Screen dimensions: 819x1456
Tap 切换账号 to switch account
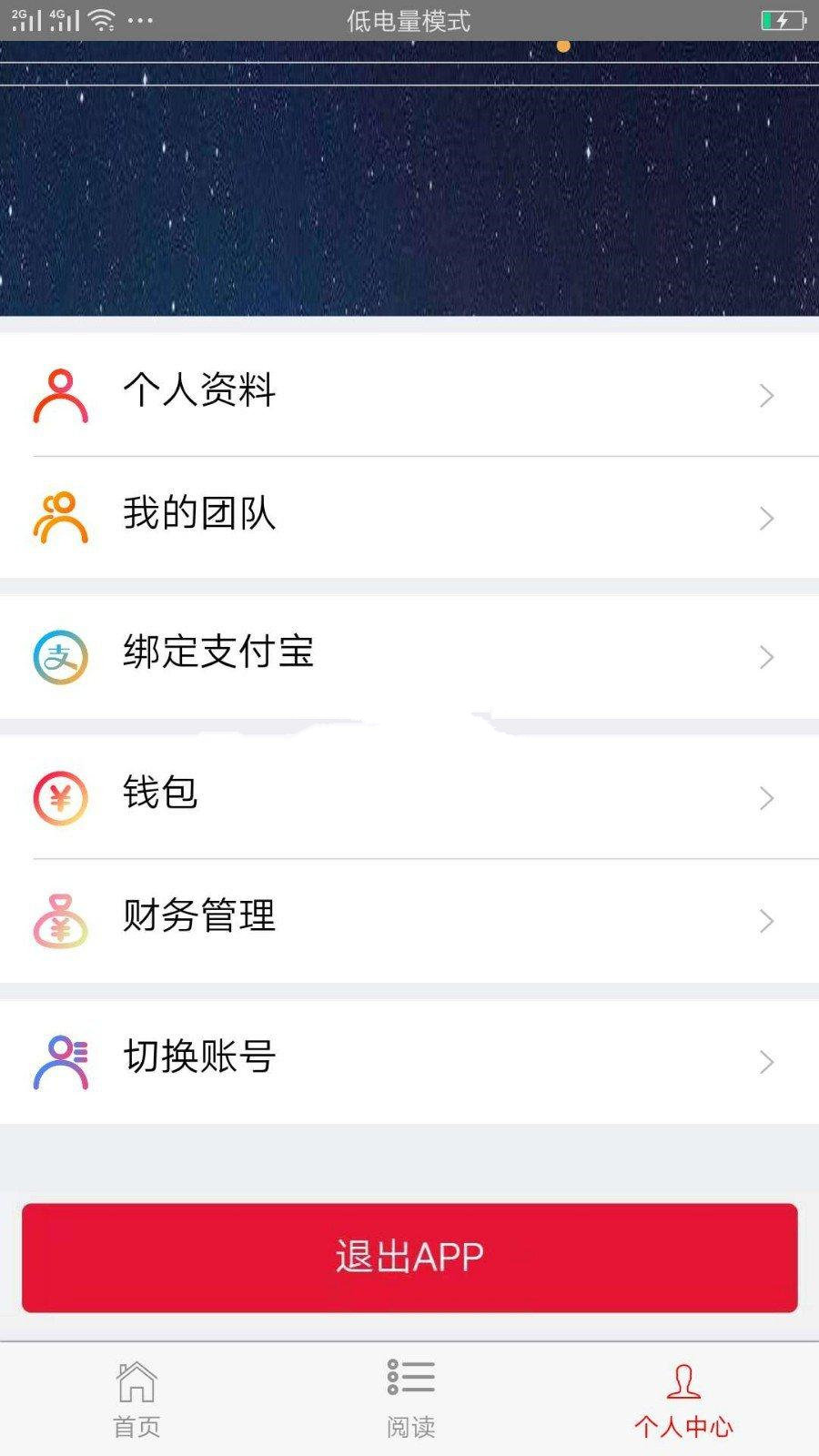pos(409,1060)
